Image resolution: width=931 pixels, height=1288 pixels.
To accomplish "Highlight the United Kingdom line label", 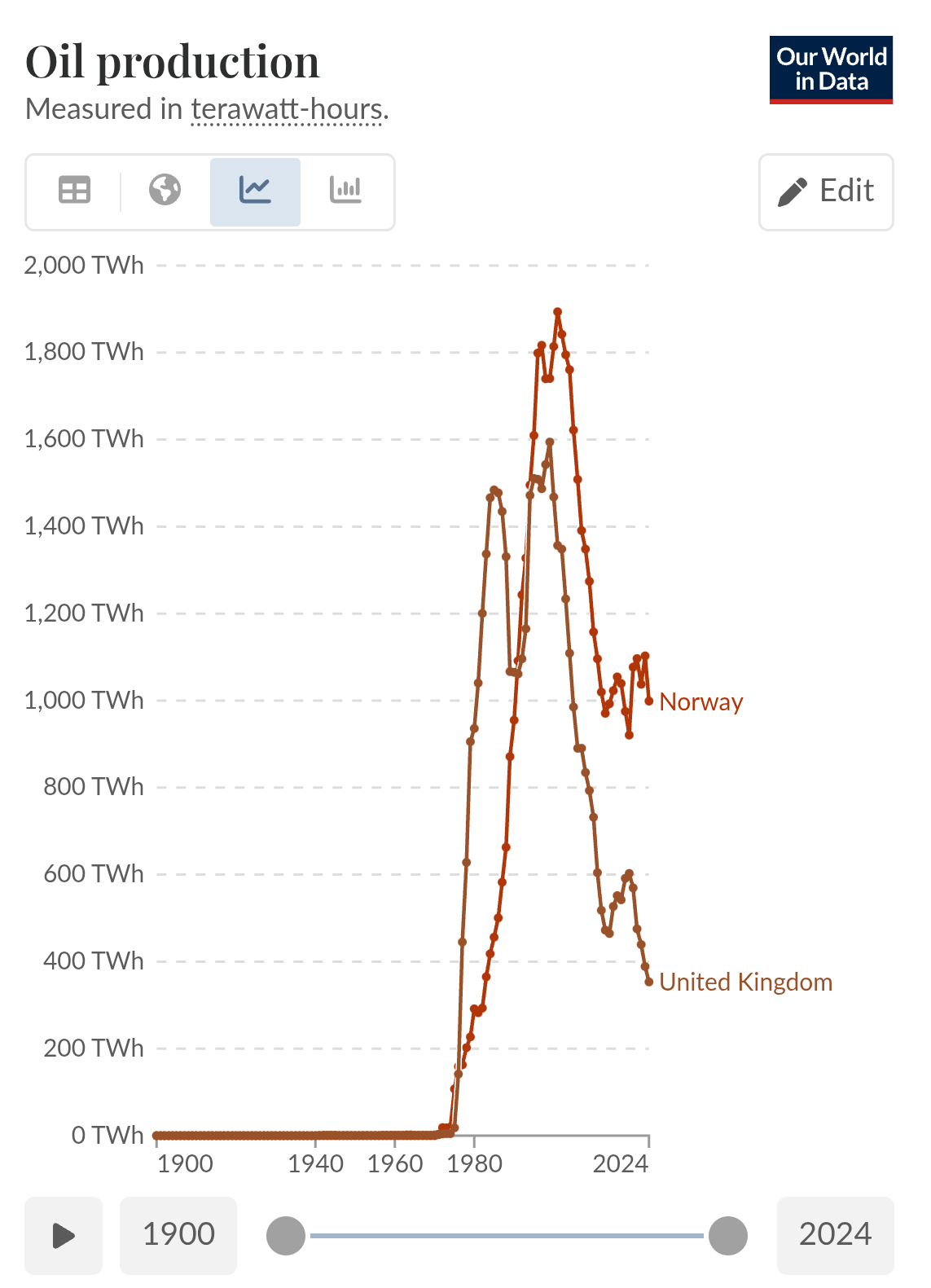I will pyautogui.click(x=745, y=982).
